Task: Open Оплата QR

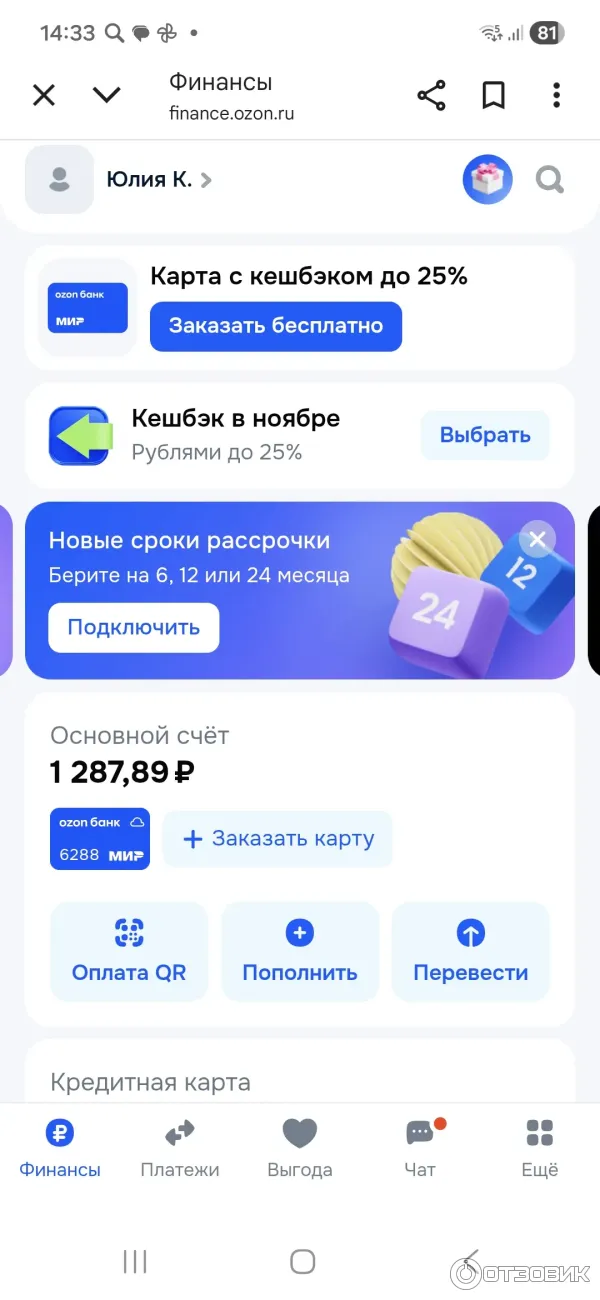Action: coord(129,951)
